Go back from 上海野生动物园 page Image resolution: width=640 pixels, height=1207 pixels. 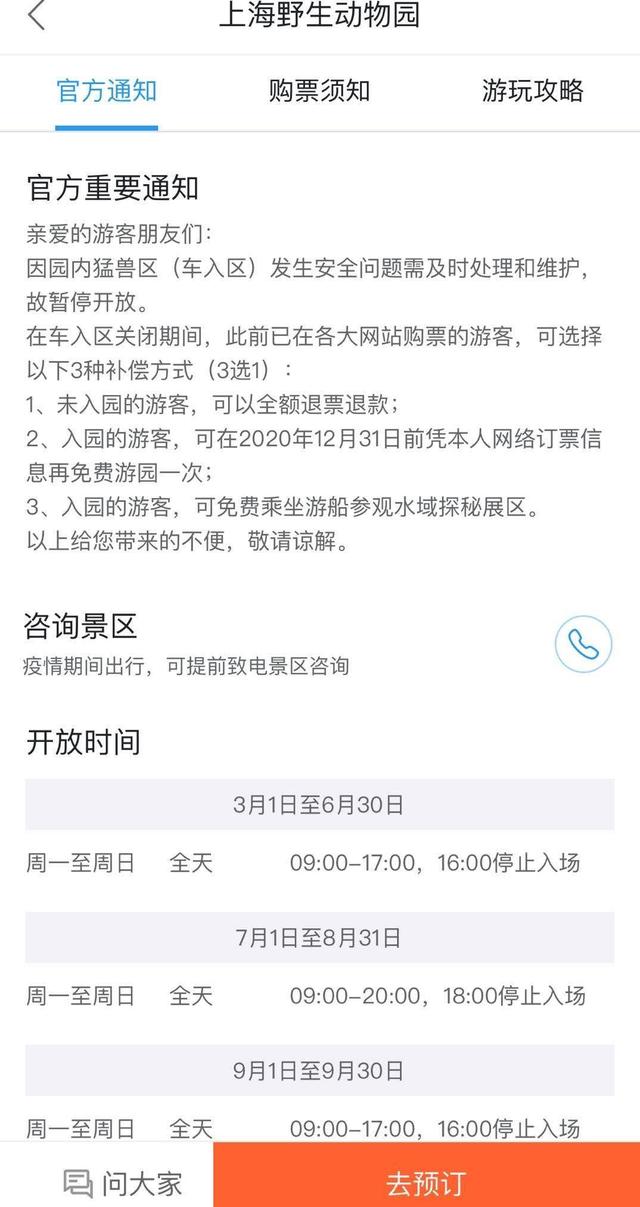37,16
